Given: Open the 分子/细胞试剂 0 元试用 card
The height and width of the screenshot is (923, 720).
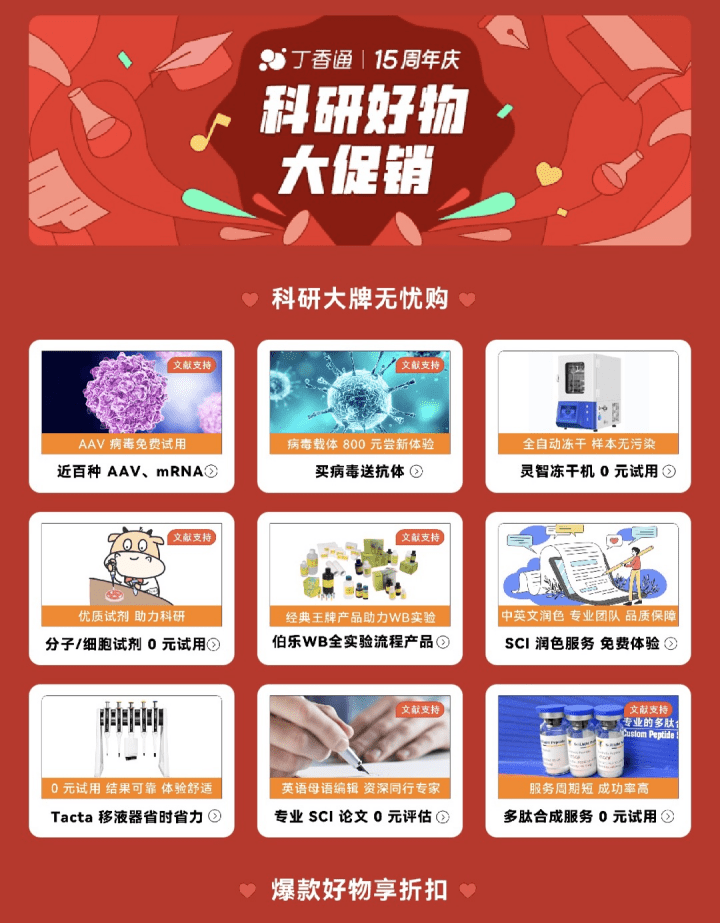Looking at the screenshot, I should pyautogui.click(x=131, y=588).
